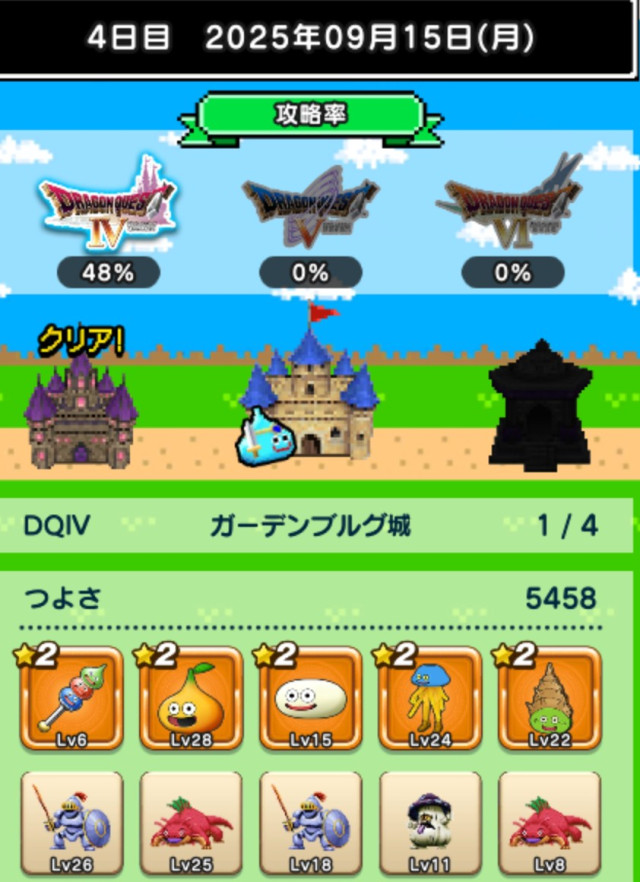640x882 pixels.
Task: Select the Lv18 armored knight
Action: coord(310,822)
